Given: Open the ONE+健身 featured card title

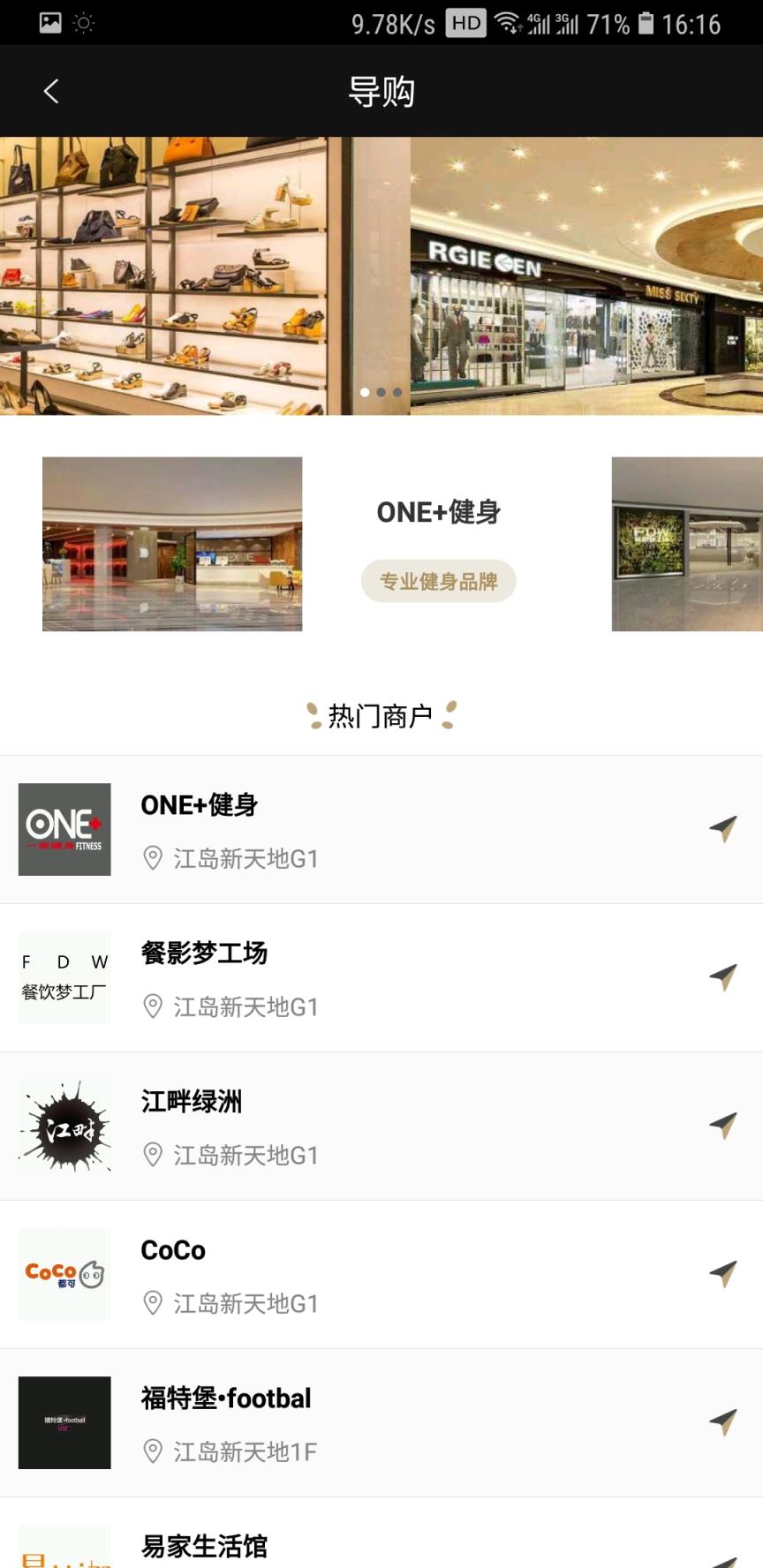Looking at the screenshot, I should (x=439, y=512).
